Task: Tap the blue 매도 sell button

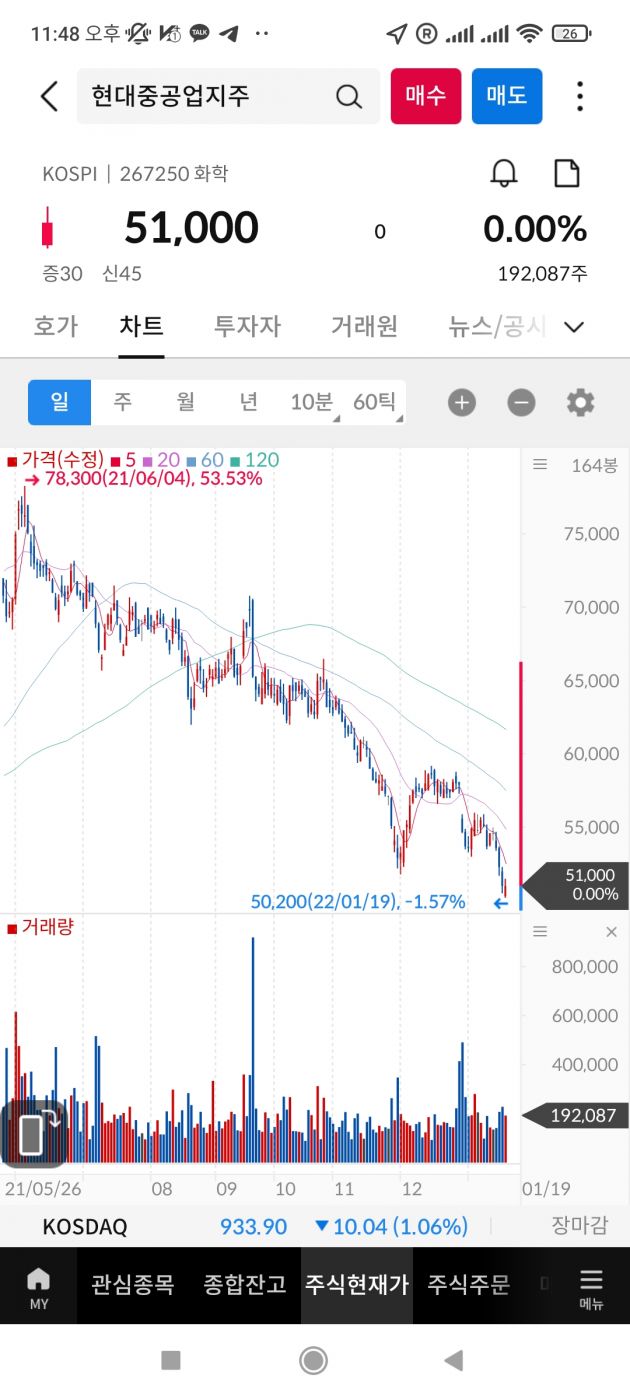Action: coord(506,96)
